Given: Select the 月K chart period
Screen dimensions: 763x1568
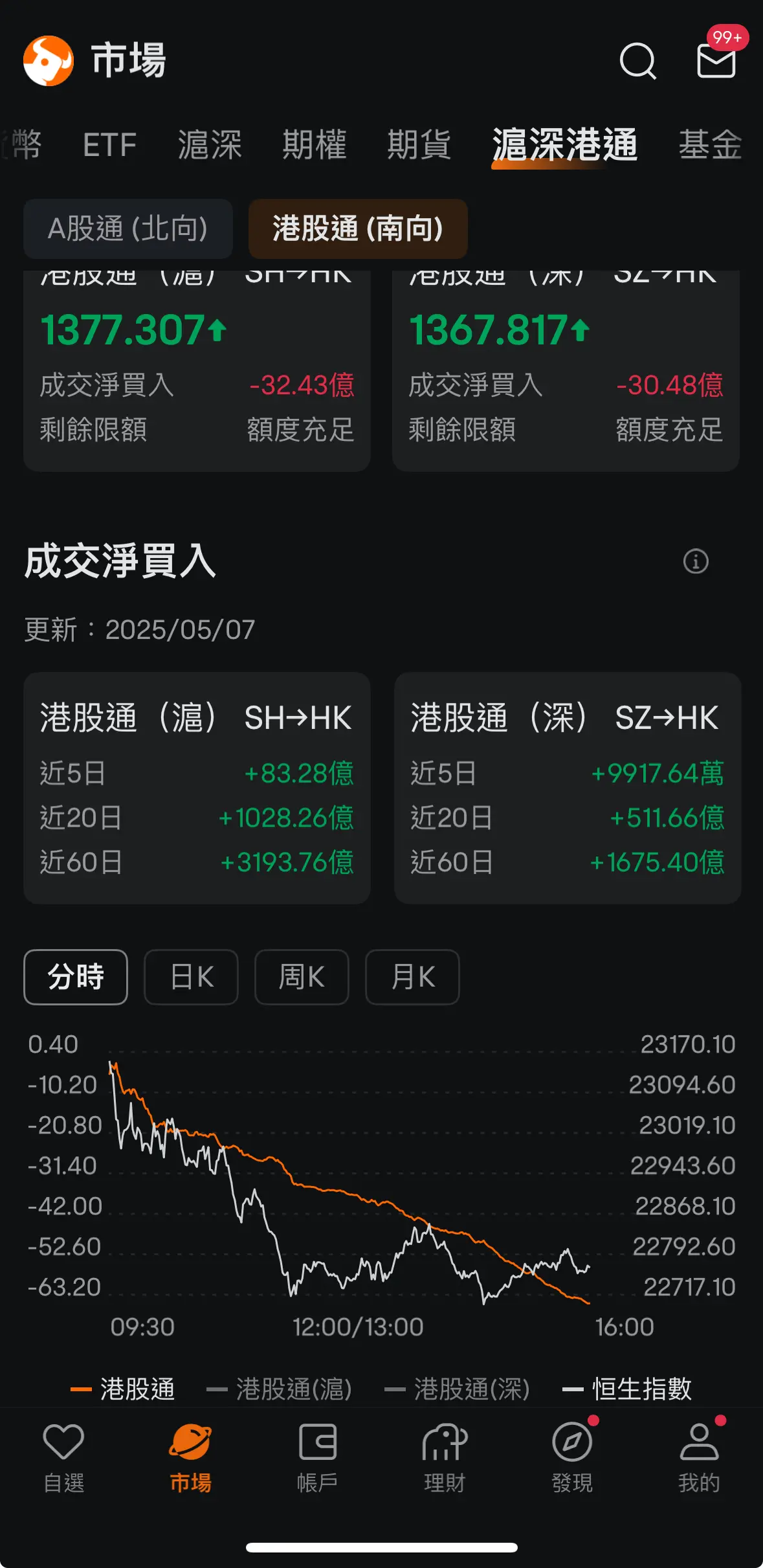Looking at the screenshot, I should (412, 977).
